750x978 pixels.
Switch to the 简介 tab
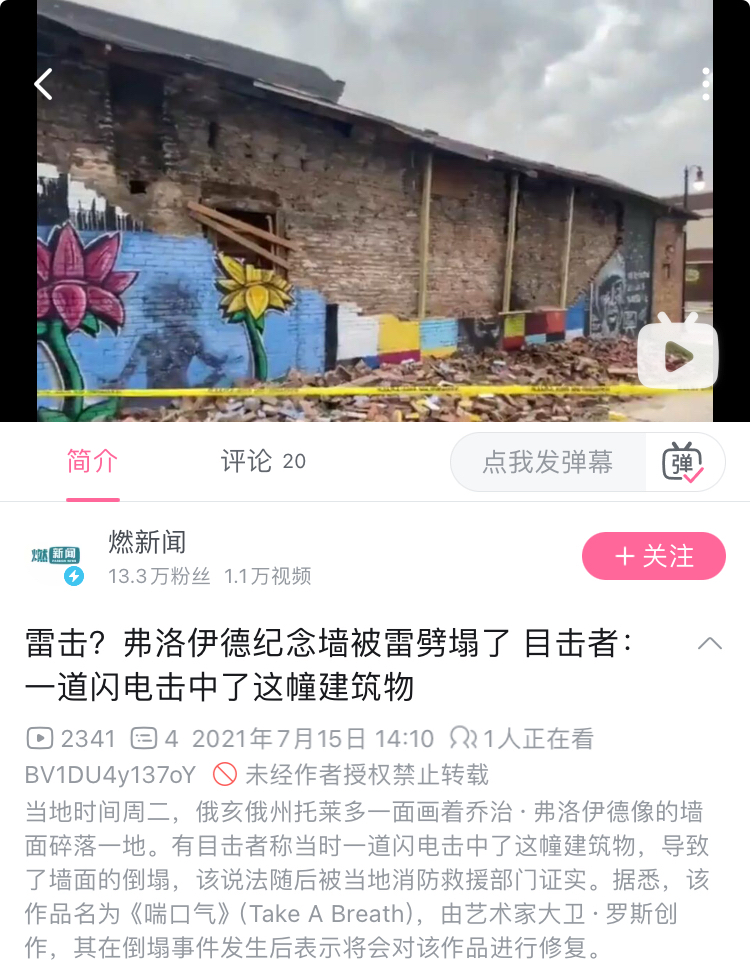click(92, 461)
